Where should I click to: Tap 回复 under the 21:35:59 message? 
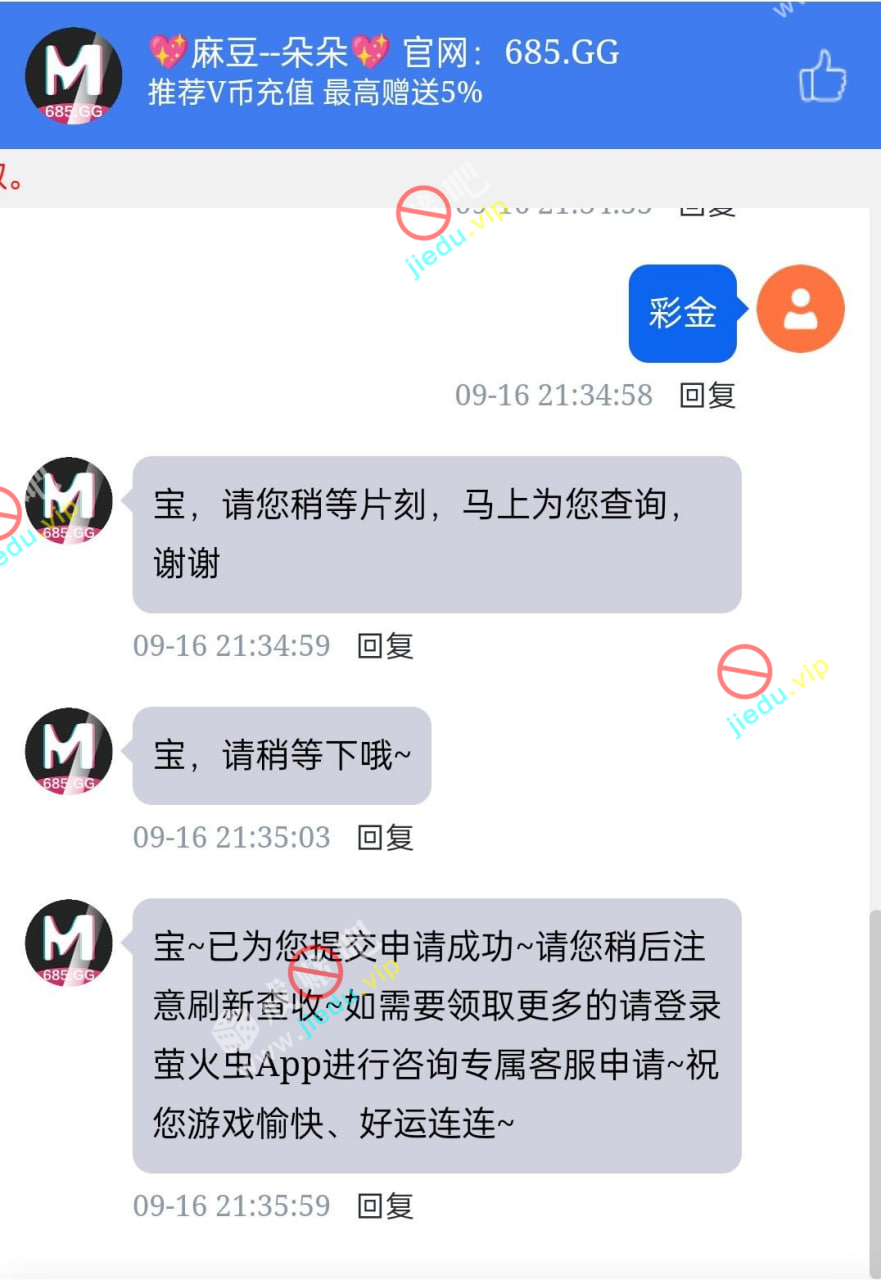click(x=385, y=1206)
